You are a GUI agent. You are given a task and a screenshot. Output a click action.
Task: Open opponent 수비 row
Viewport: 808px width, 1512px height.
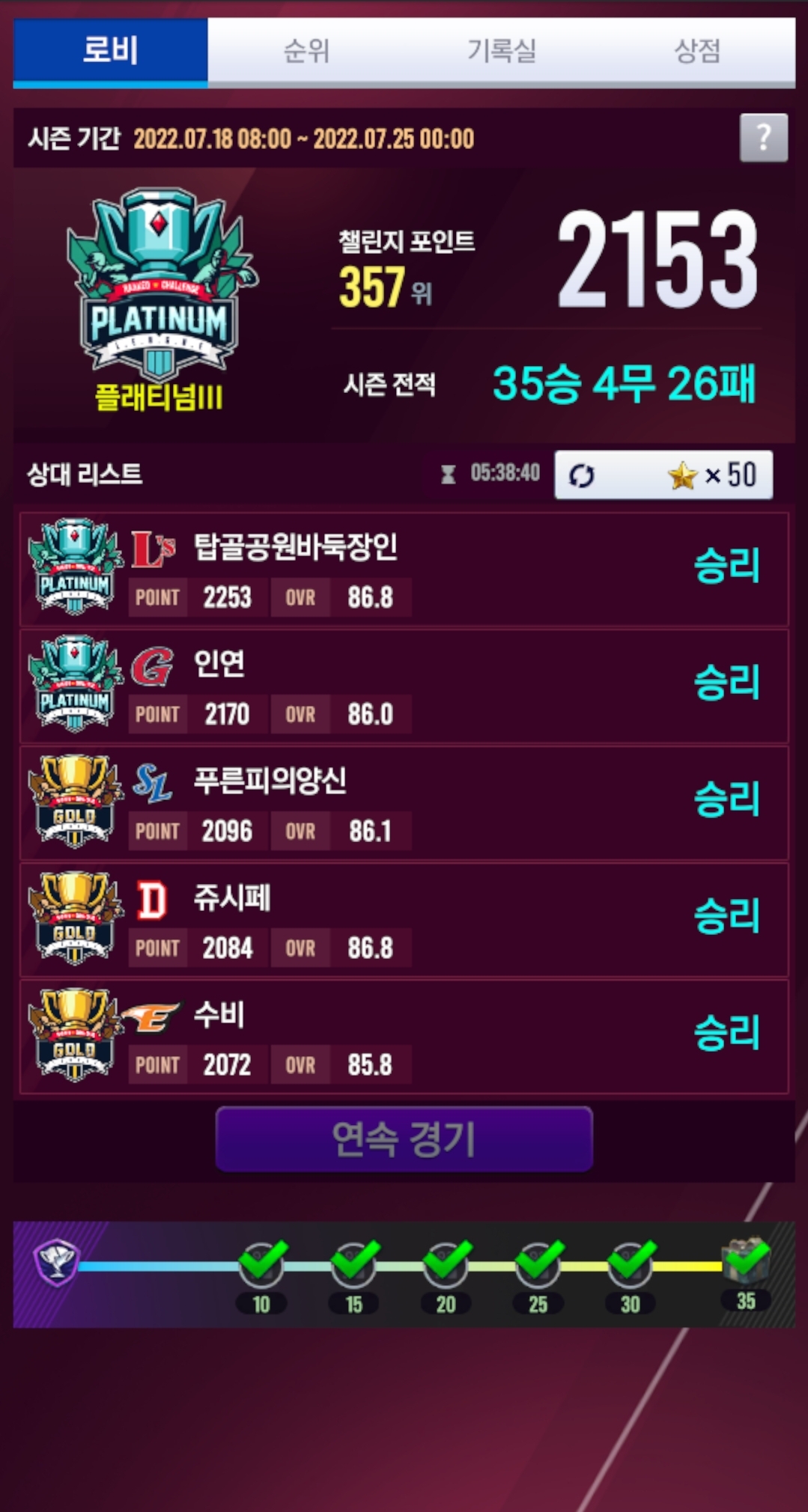pyautogui.click(x=404, y=1037)
